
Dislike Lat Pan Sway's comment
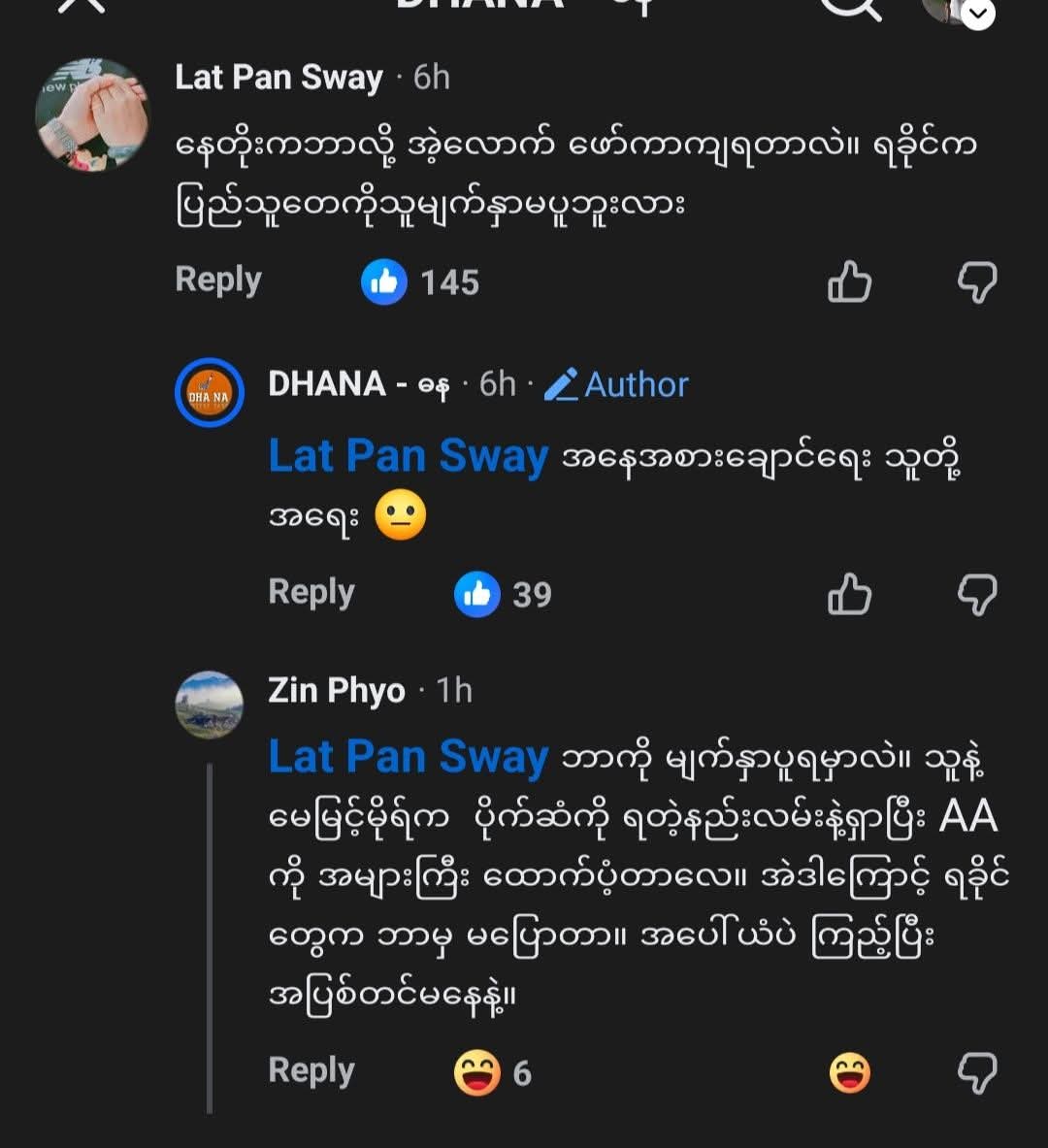pyautogui.click(x=976, y=282)
